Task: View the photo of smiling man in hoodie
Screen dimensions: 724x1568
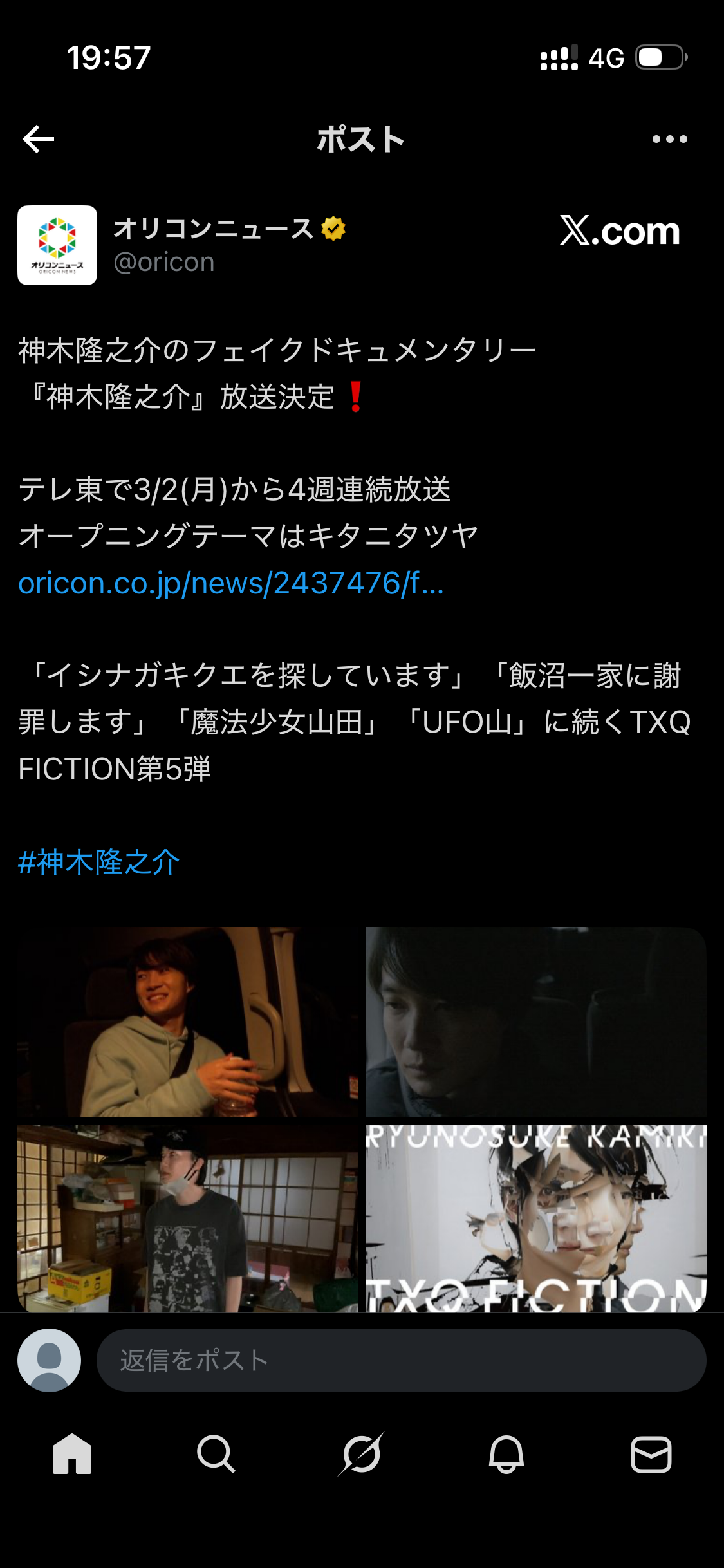Action: pos(188,1022)
